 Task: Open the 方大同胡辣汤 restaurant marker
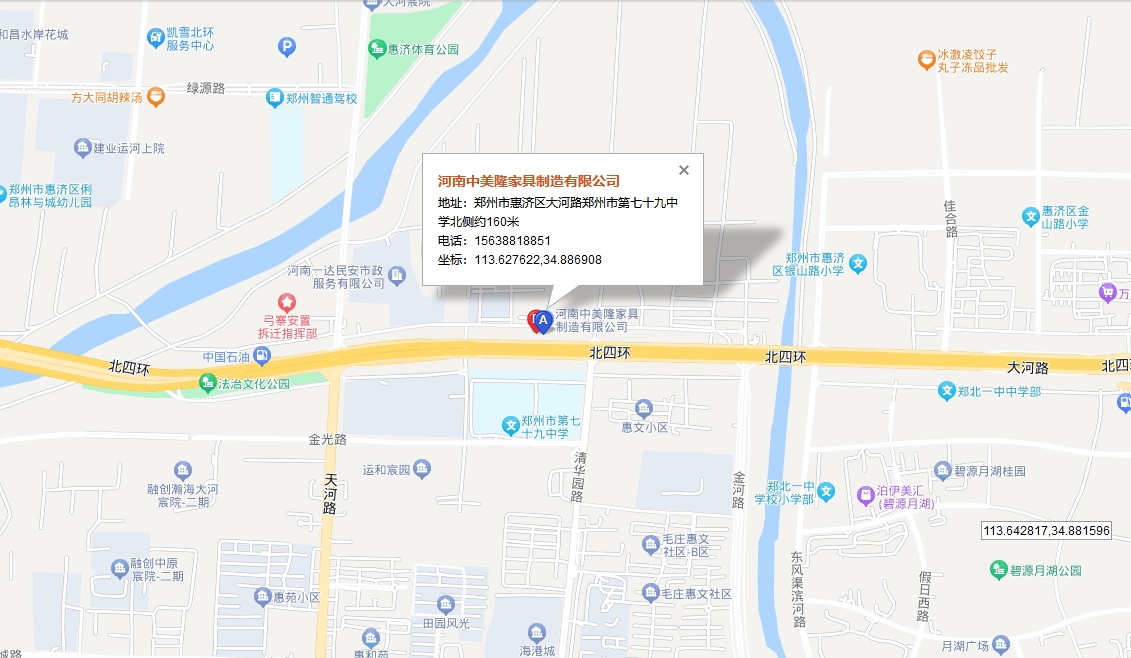tap(156, 97)
